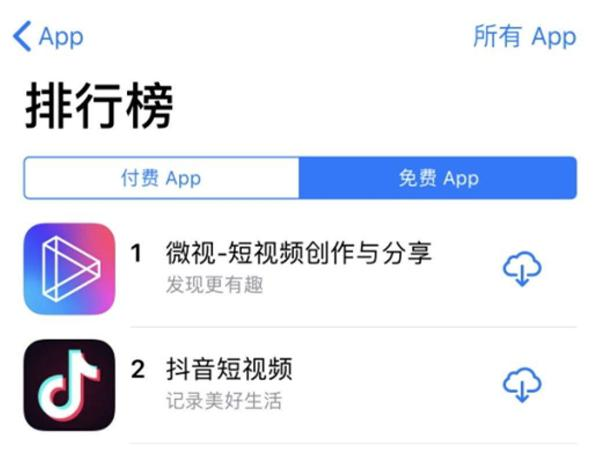This screenshot has width=600, height=454.
Task: Switch to the 付费 App tab
Action: tap(161, 178)
